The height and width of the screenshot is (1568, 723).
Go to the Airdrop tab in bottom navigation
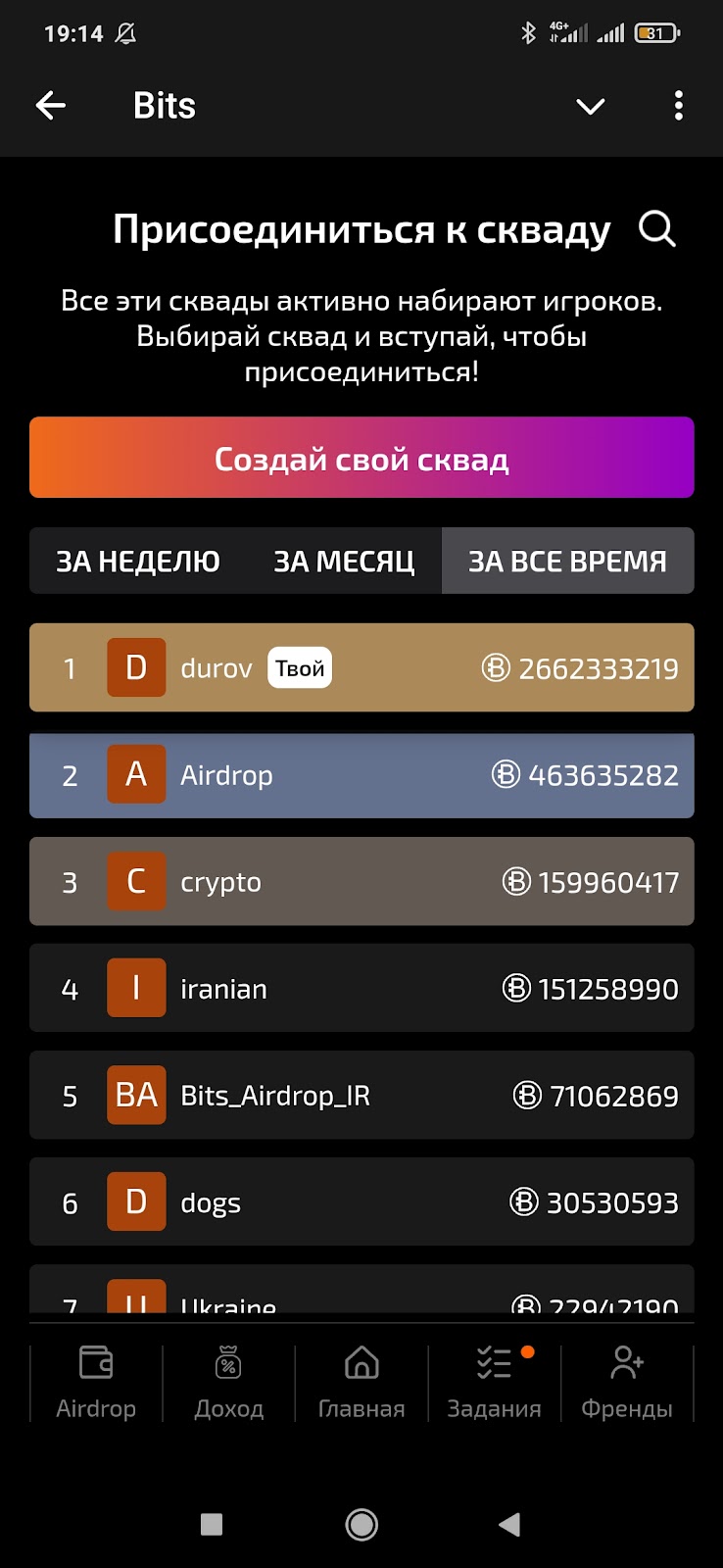(96, 1382)
